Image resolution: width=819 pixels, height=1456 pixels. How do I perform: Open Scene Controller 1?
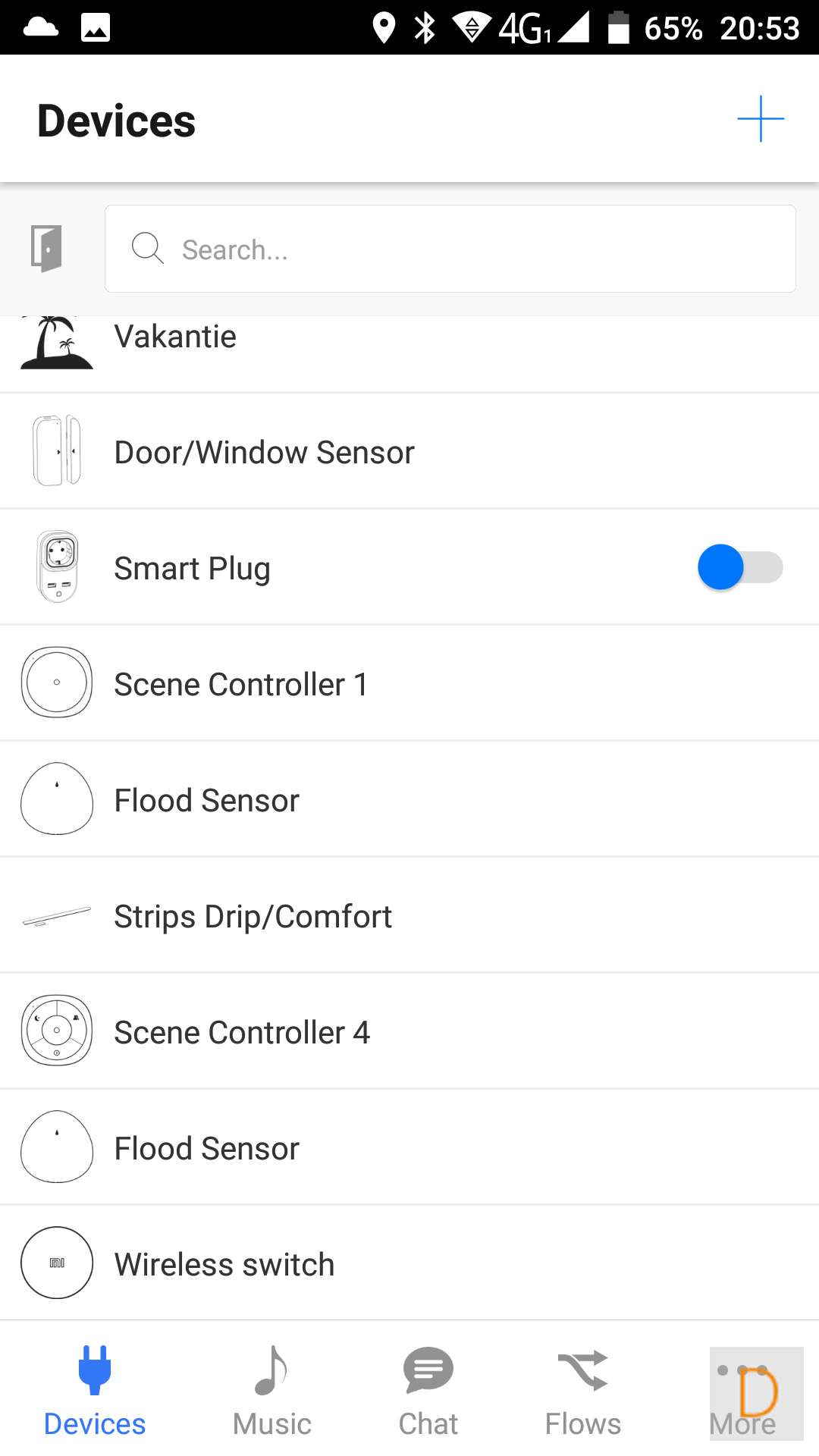(241, 684)
